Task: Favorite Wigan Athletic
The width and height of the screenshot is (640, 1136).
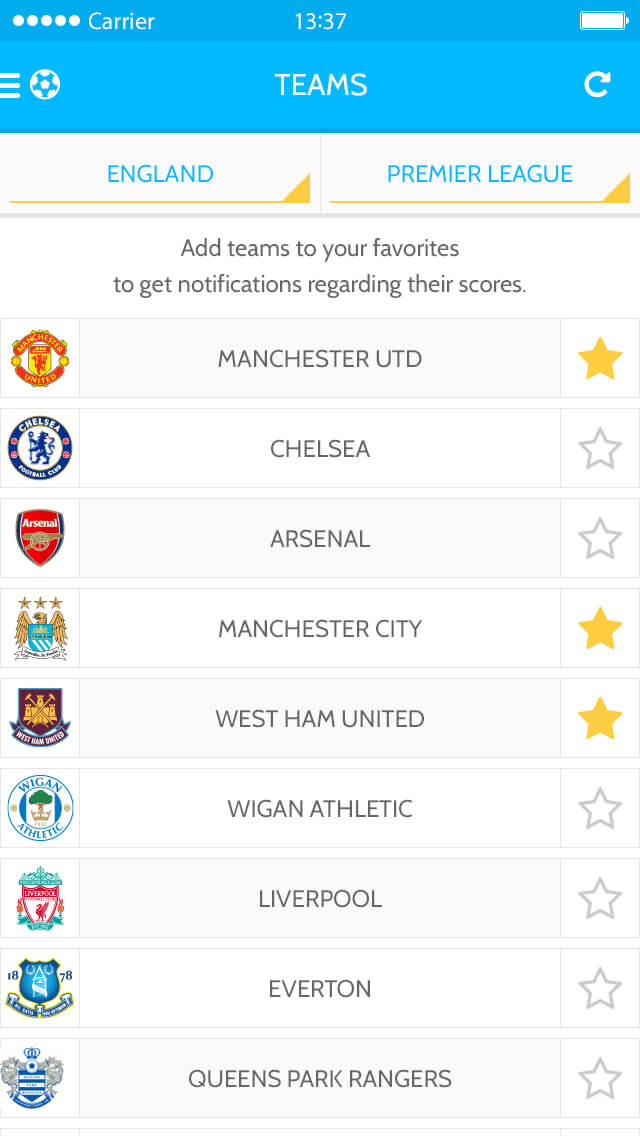Action: [x=600, y=809]
